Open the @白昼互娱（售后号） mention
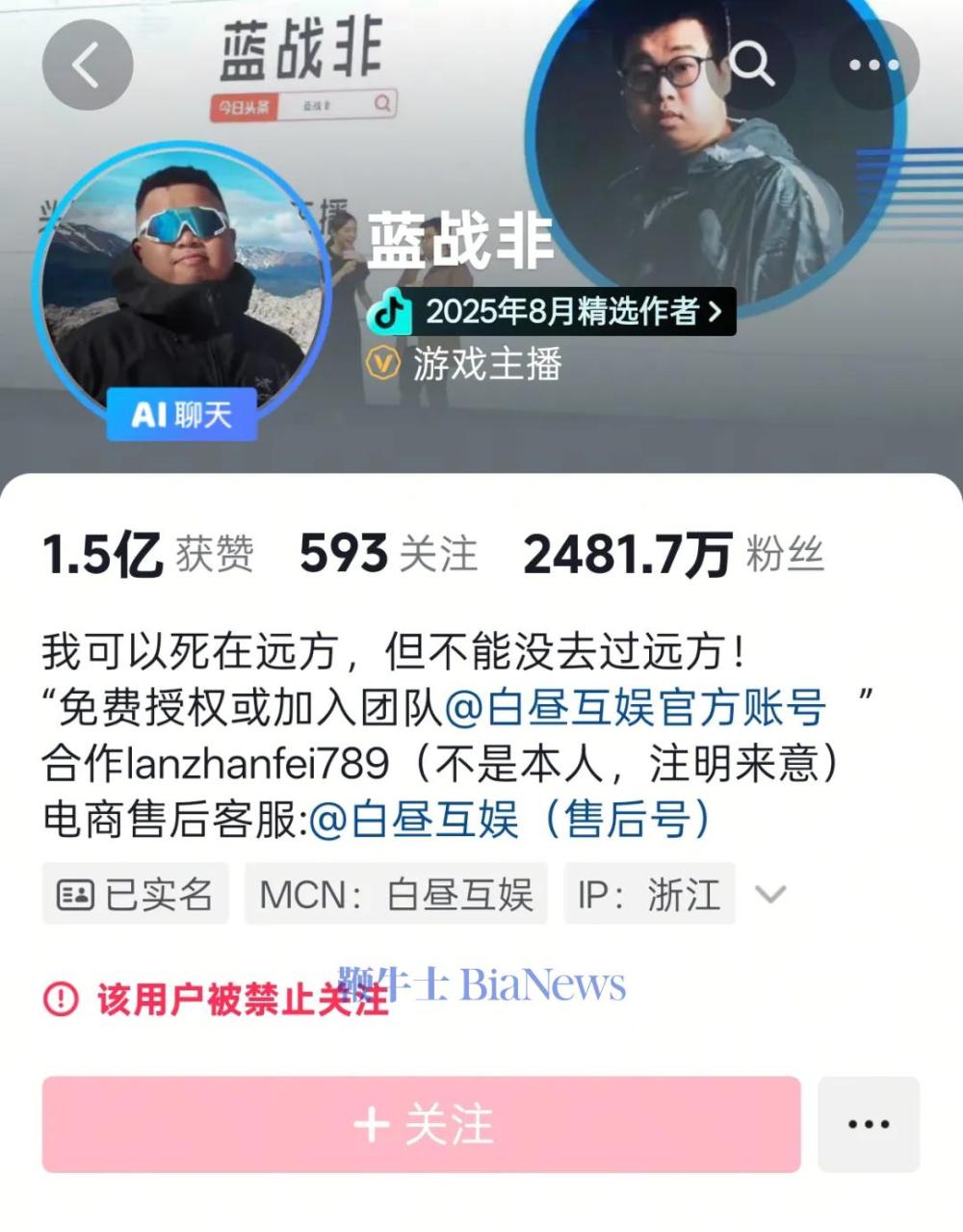Viewport: 963px width, 1232px height. (x=511, y=820)
